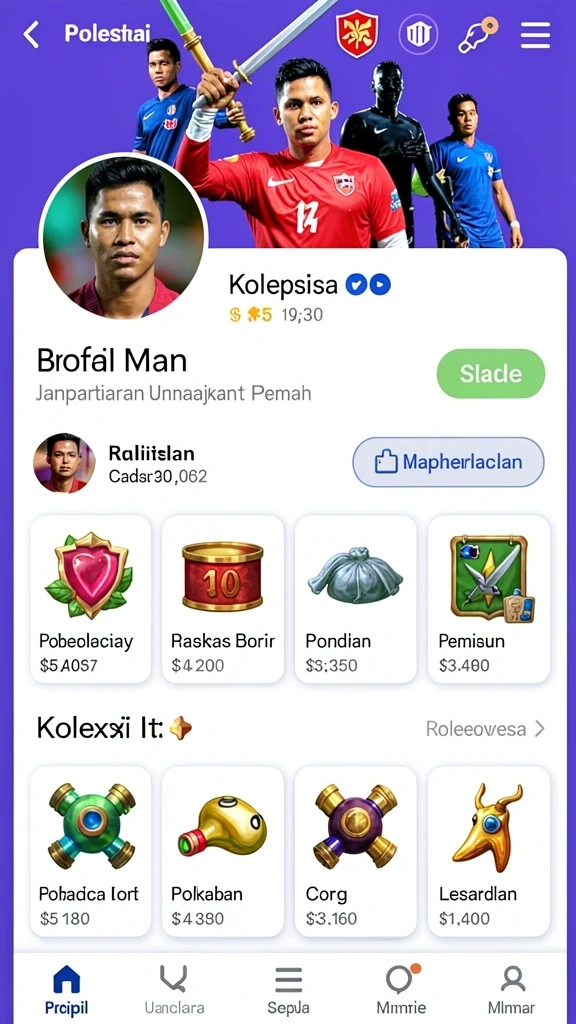Open the Polkaban collection item

(x=223, y=852)
